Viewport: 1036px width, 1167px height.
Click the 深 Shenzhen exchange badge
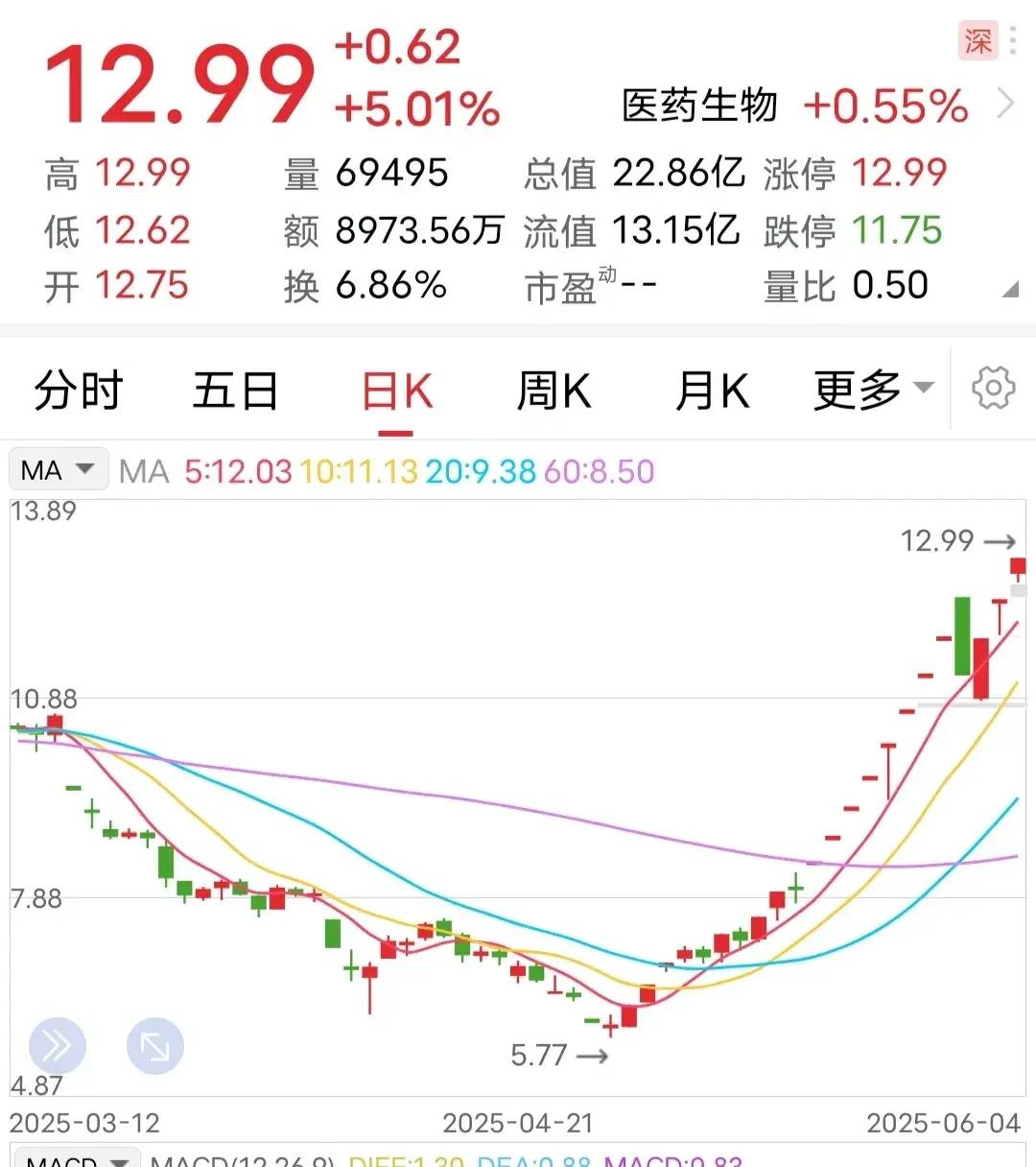click(977, 40)
